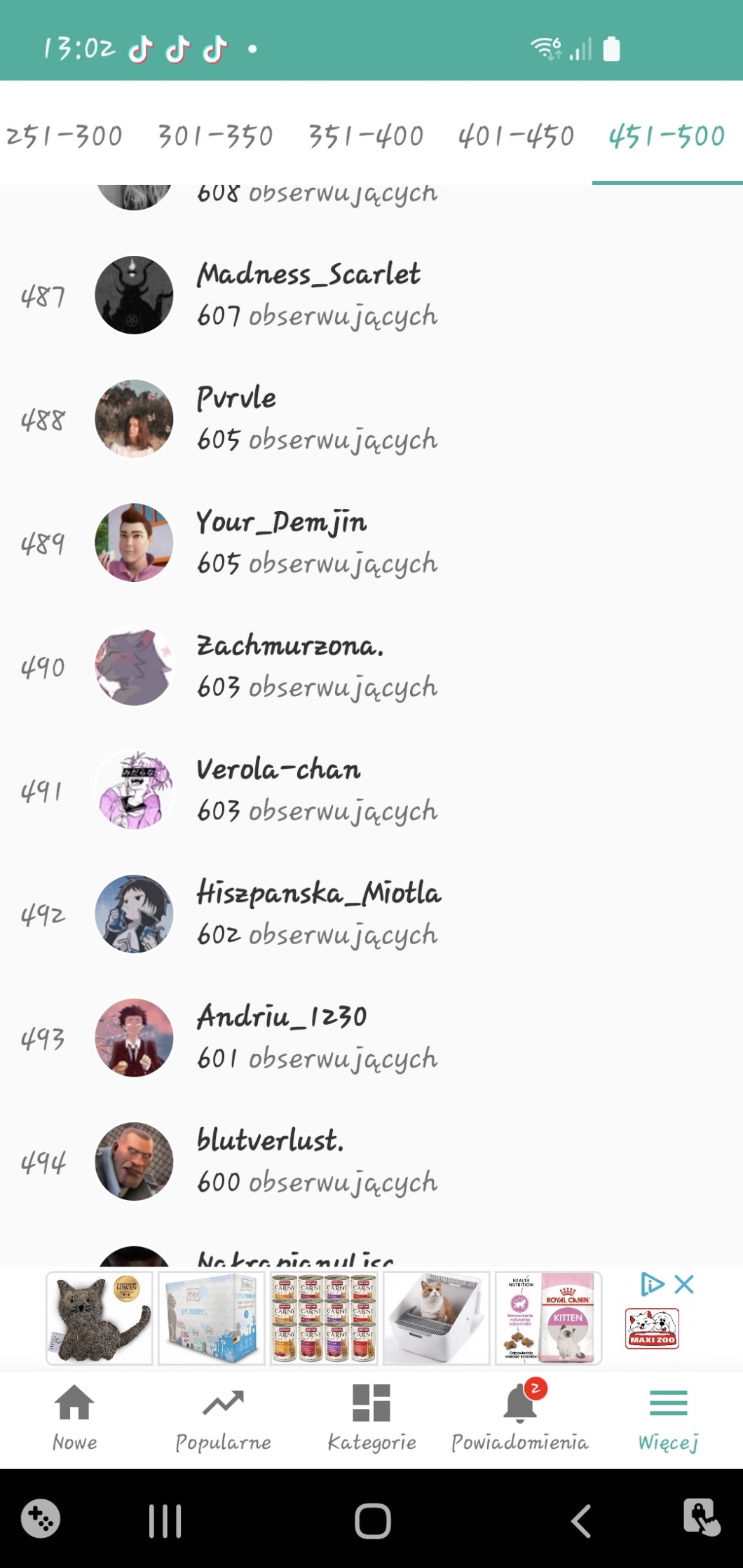This screenshot has height=1568, width=743.
Task: Switch to the 251-300 ranking tab
Action: [64, 136]
